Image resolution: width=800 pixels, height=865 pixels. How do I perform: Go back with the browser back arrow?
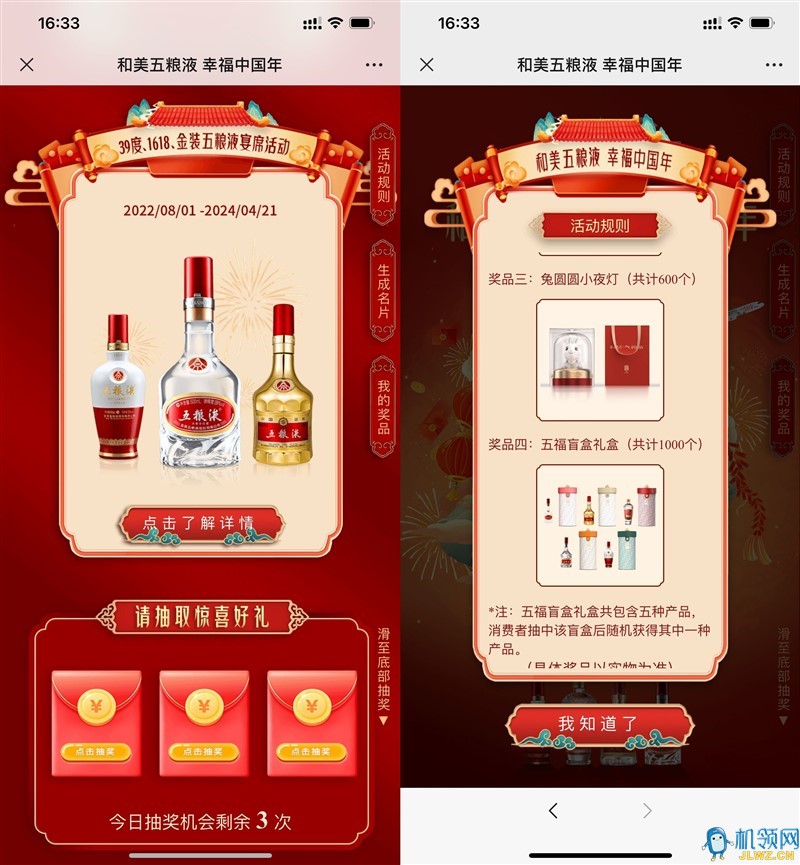point(553,810)
